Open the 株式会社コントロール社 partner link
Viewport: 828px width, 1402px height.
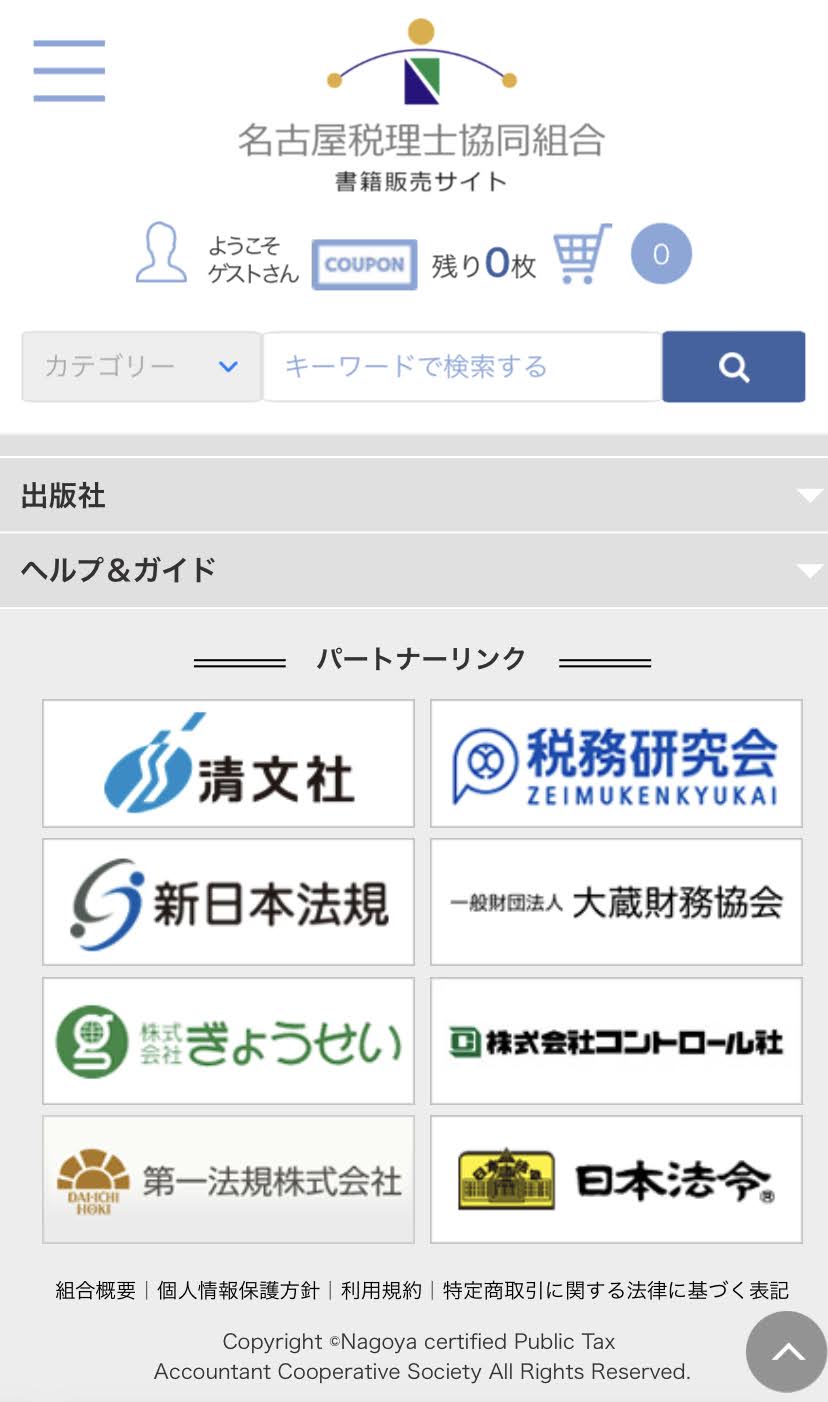(x=616, y=1041)
